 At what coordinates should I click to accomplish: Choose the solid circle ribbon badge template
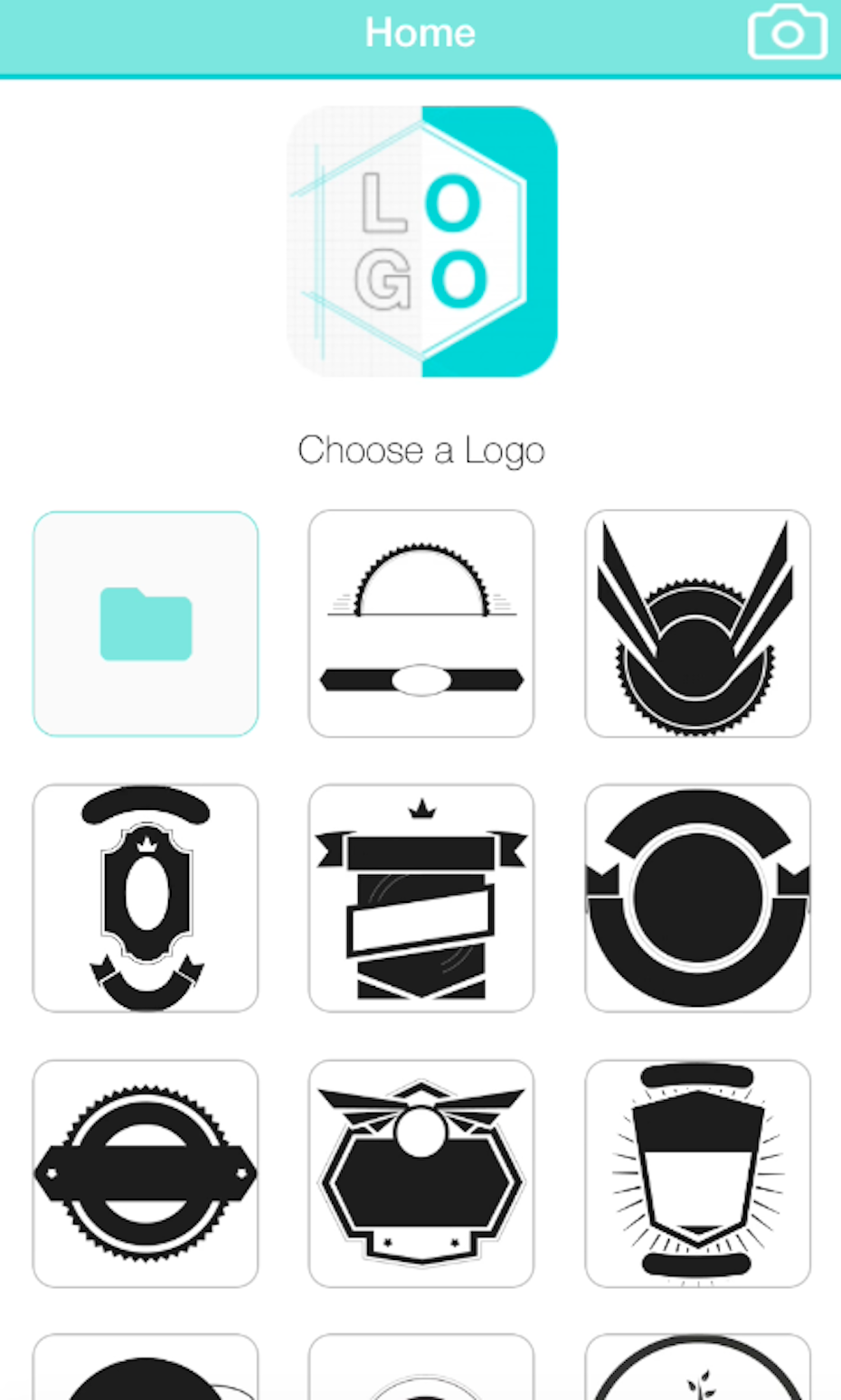[697, 897]
